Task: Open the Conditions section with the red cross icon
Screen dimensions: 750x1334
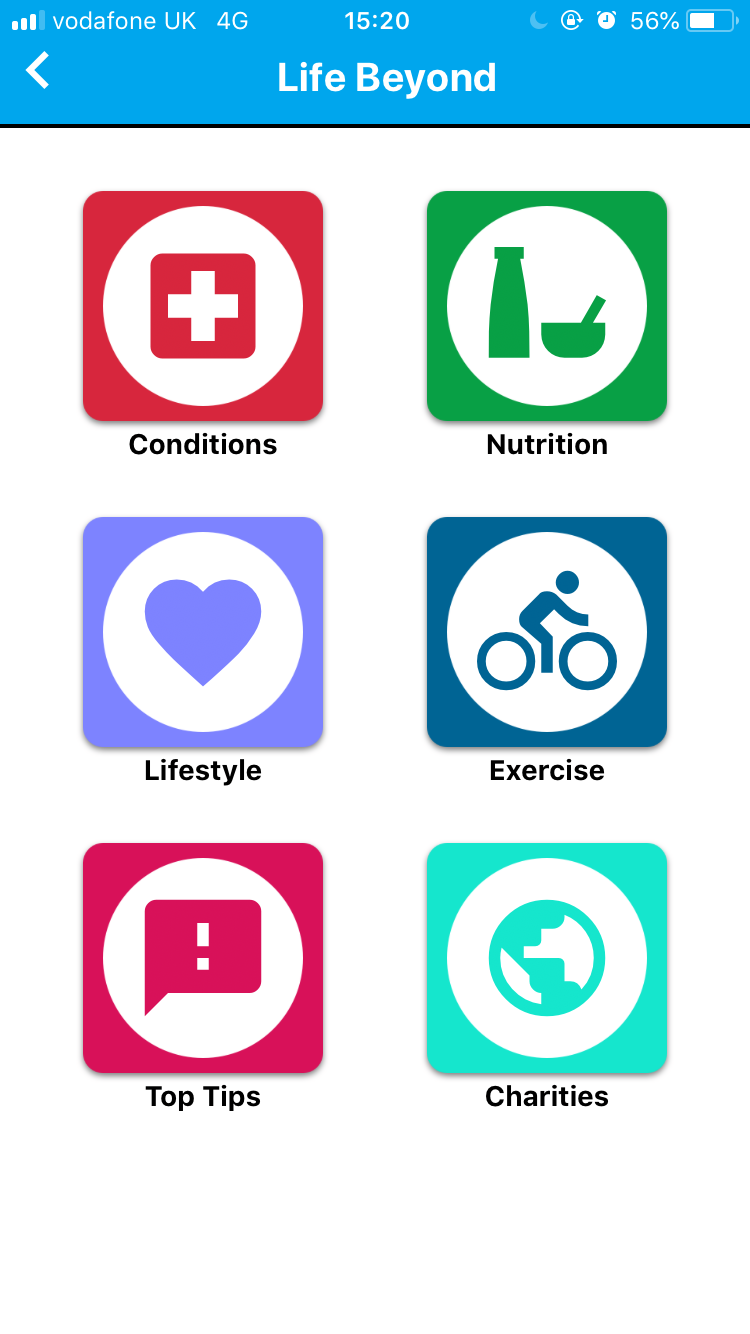Action: click(x=202, y=306)
